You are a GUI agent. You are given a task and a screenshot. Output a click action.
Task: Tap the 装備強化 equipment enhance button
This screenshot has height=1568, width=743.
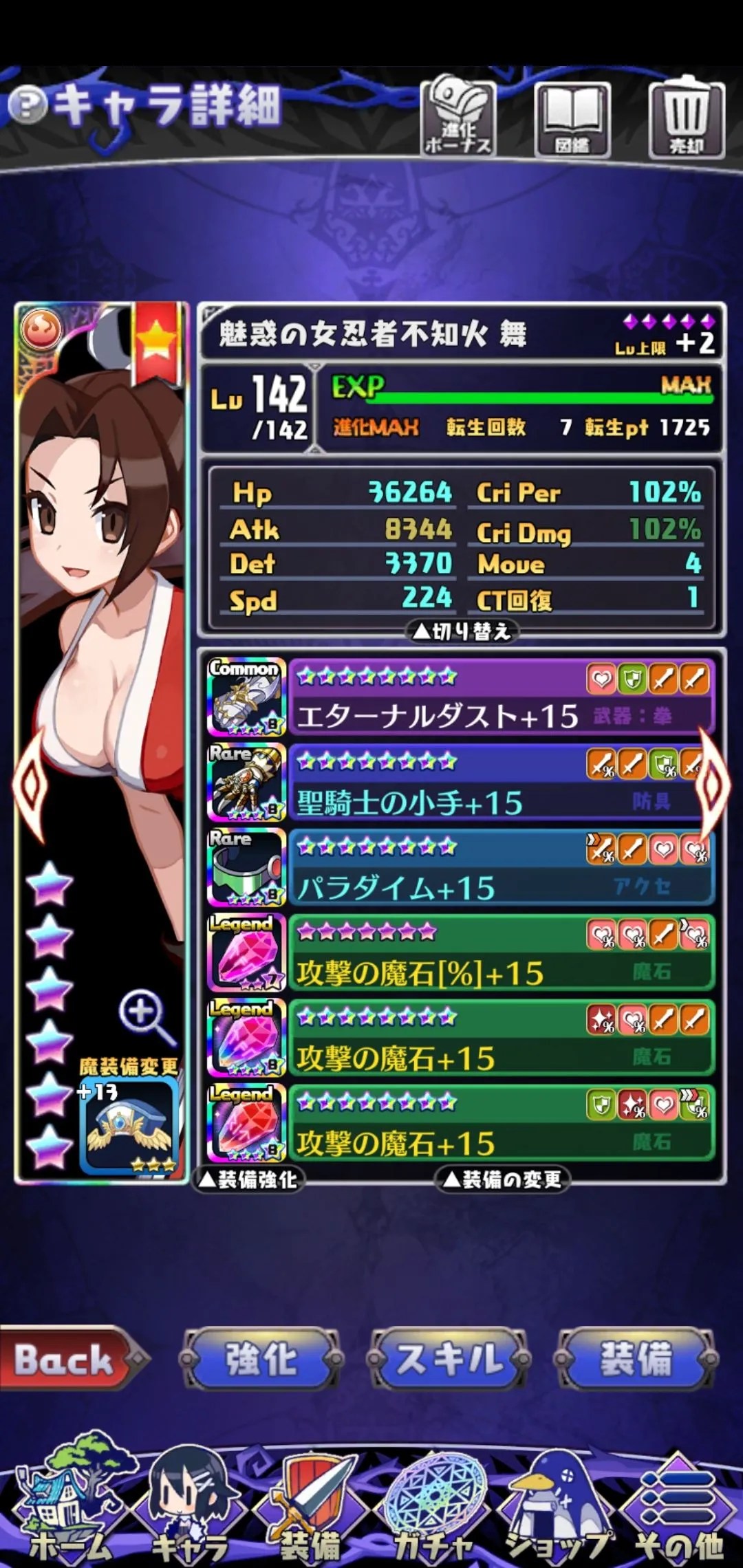249,1180
